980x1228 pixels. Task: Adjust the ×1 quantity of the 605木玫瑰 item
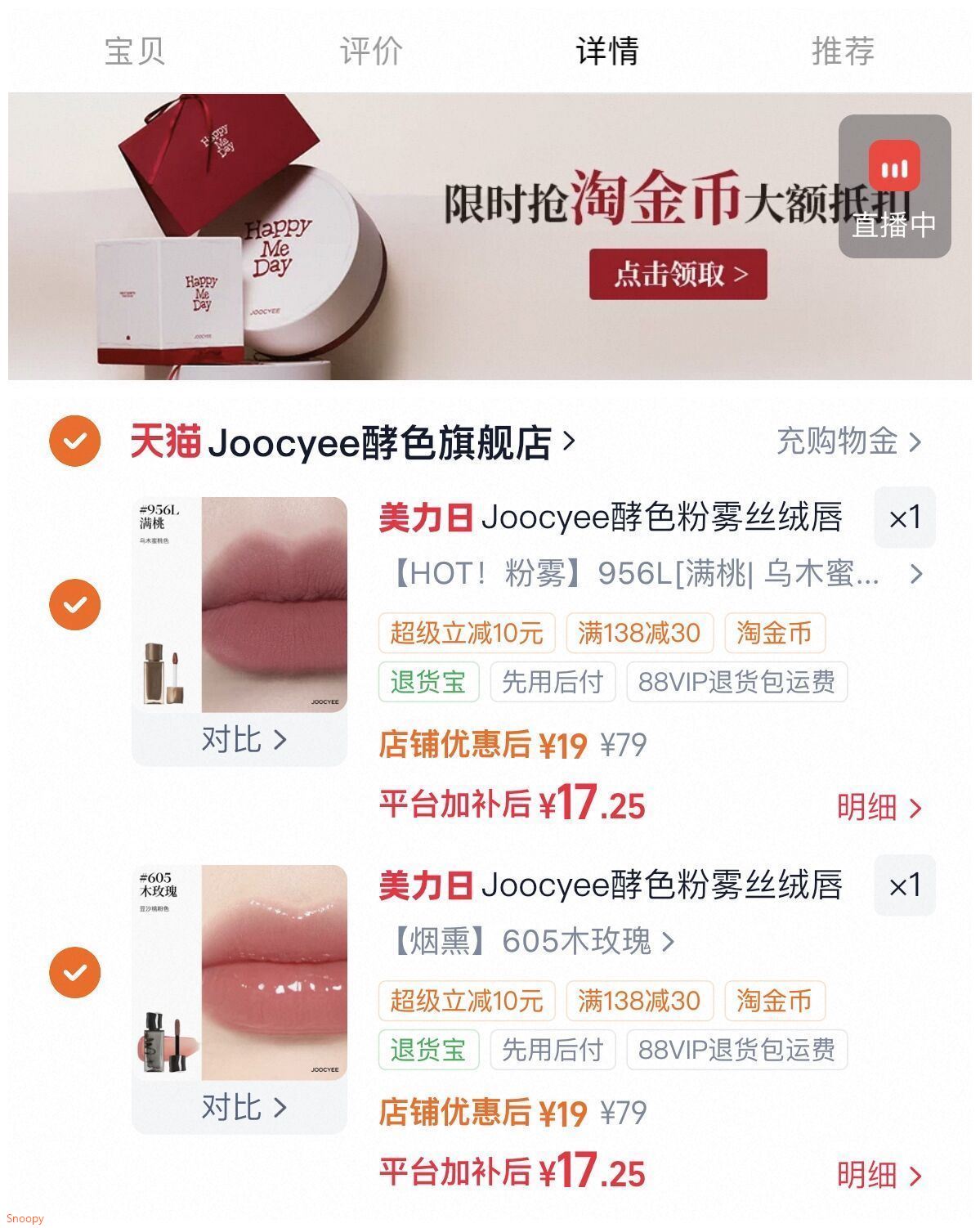point(904,885)
